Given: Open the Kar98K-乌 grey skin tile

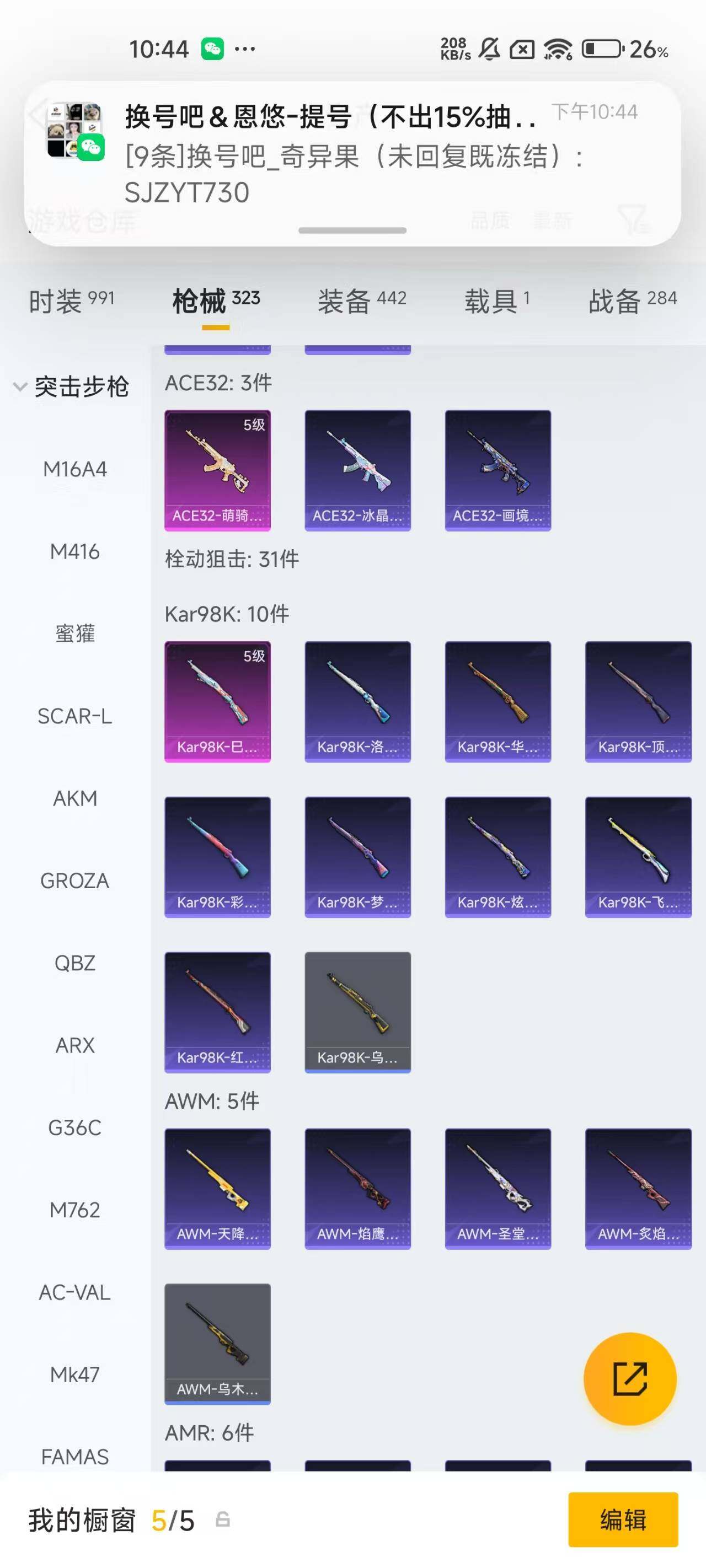Looking at the screenshot, I should [357, 1012].
